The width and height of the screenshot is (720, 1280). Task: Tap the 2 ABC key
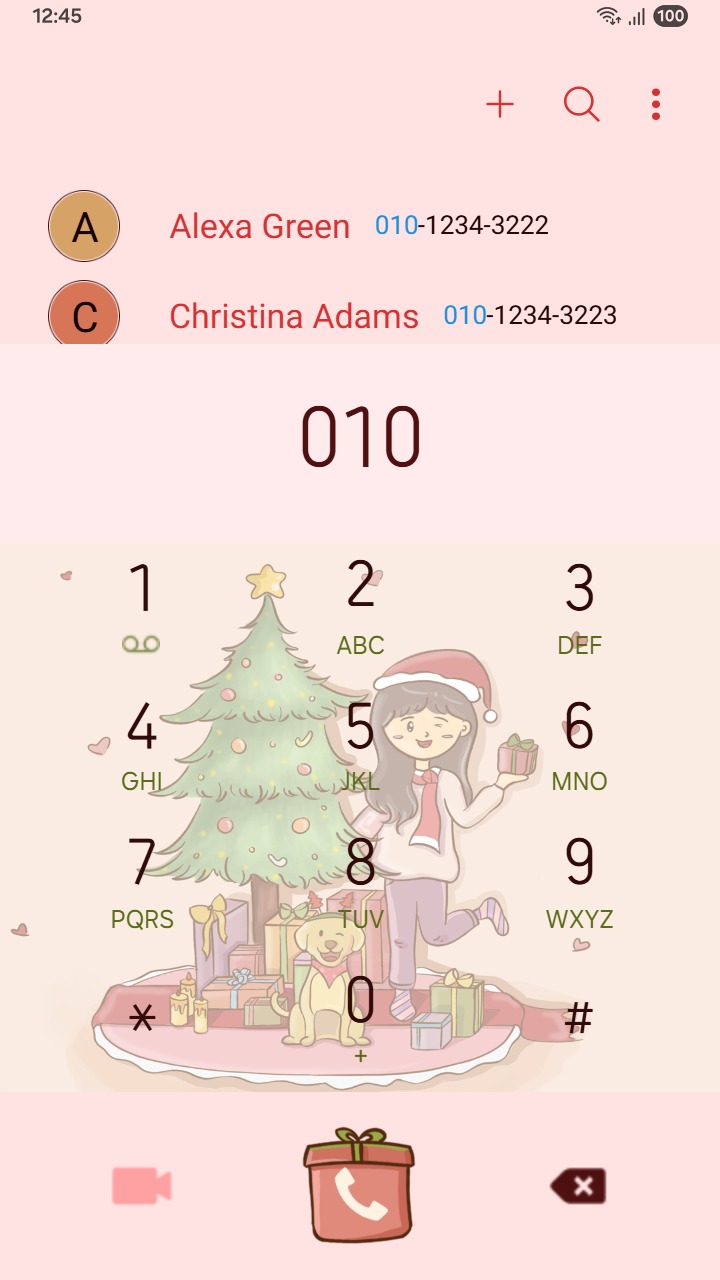point(360,605)
